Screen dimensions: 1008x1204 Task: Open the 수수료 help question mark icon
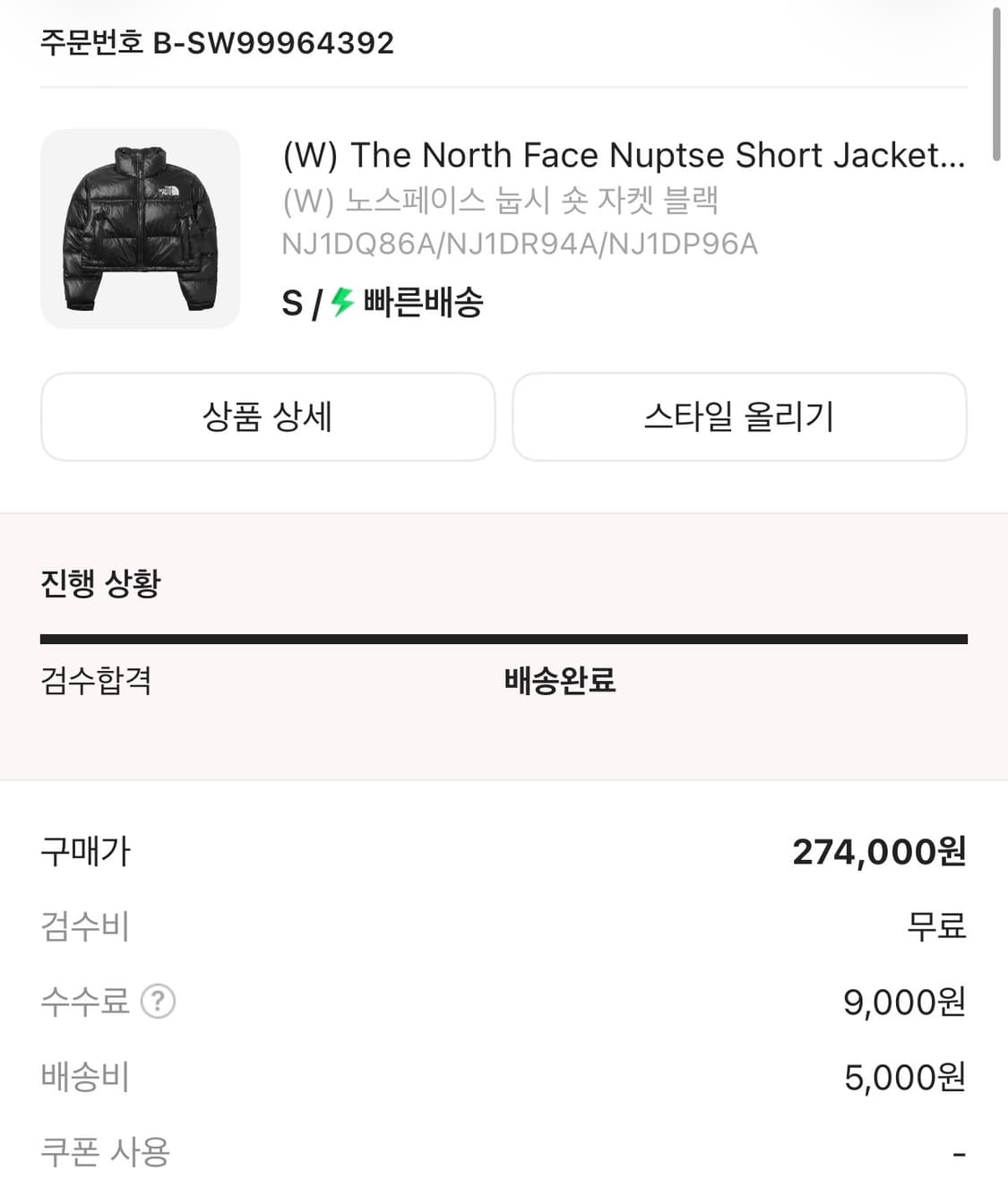point(158,1002)
